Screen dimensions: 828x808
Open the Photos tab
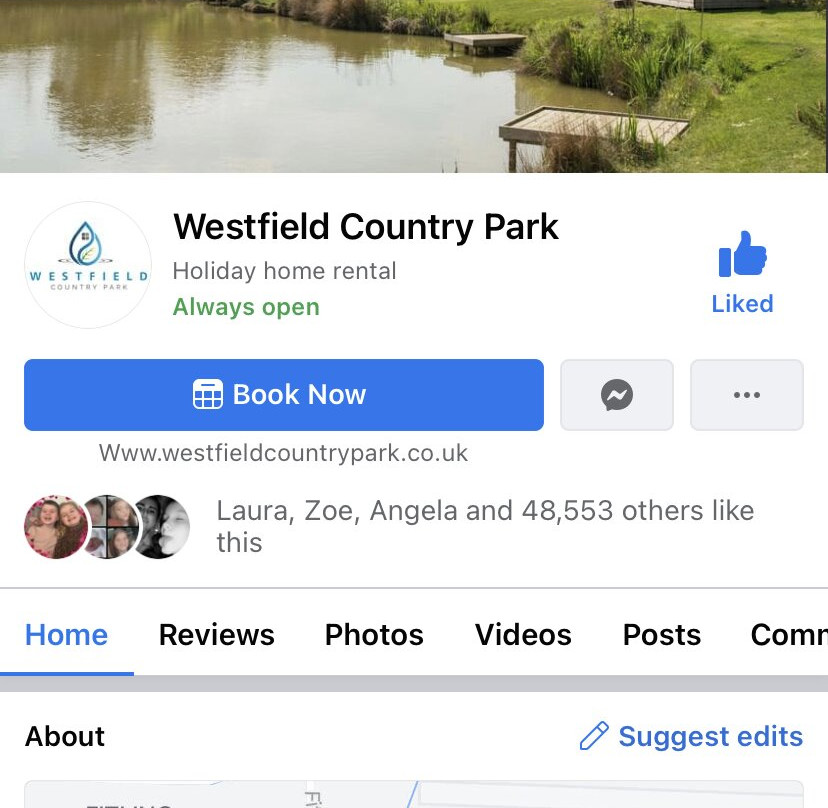click(374, 635)
